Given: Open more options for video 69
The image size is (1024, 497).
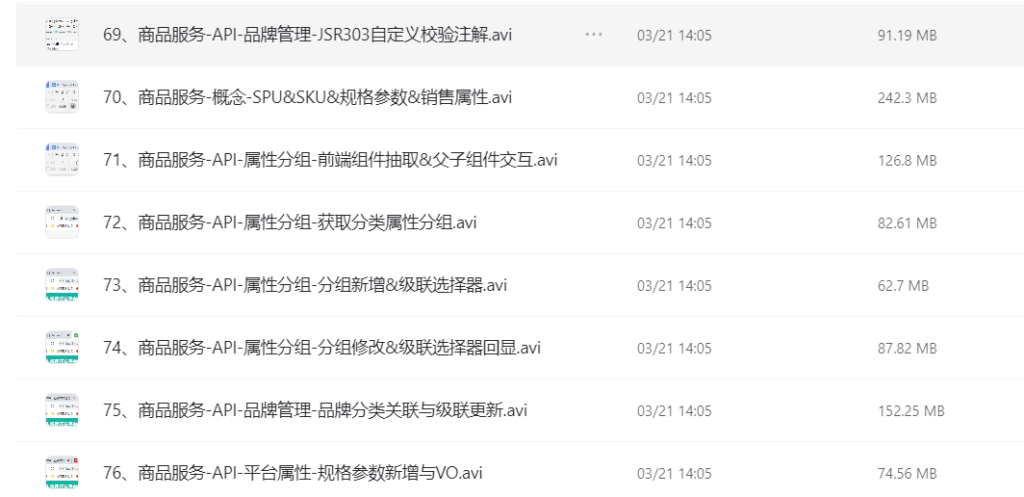Looking at the screenshot, I should click(593, 35).
